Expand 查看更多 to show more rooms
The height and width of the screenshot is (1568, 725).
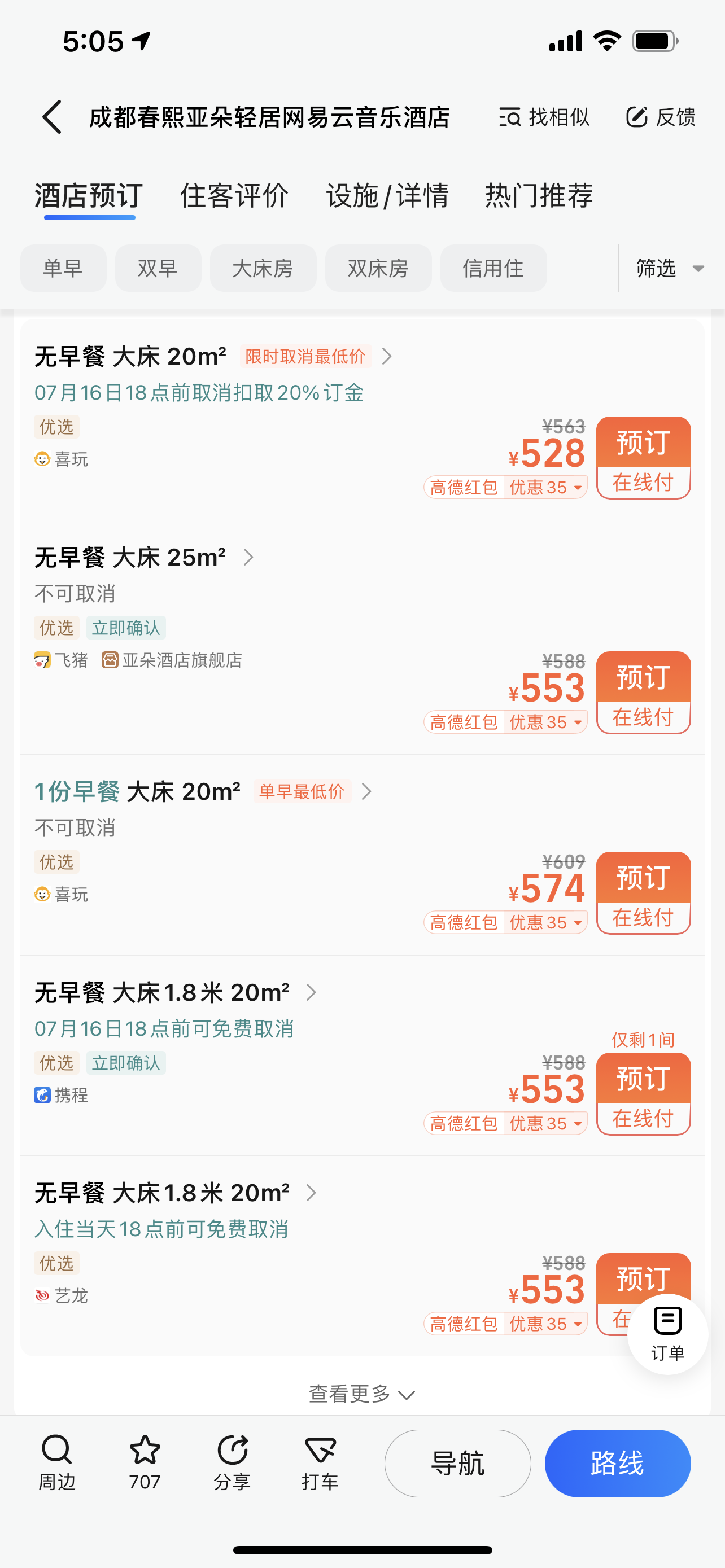(362, 1394)
